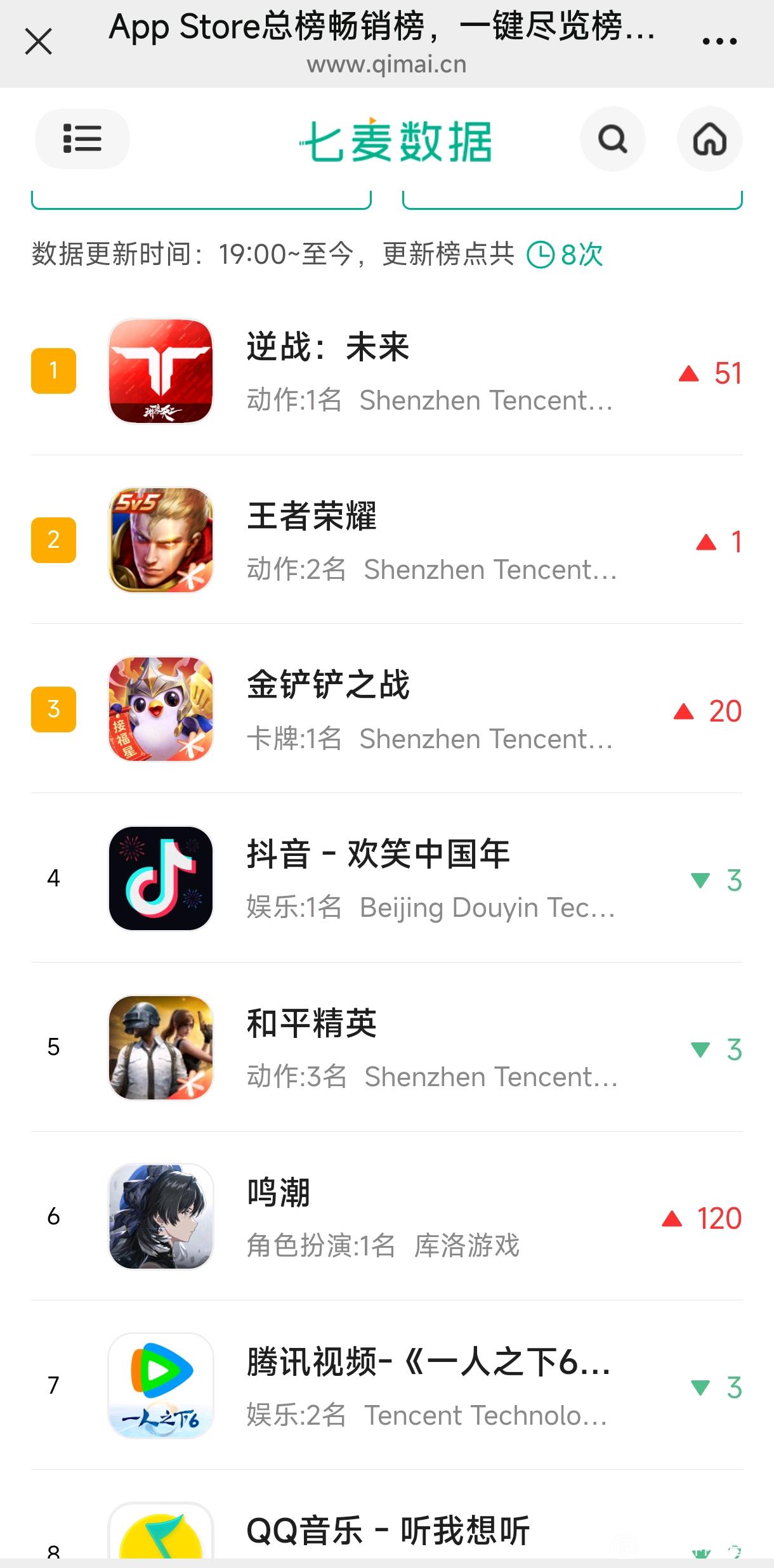Open the 腾讯视频 ranking row
The image size is (774, 1568).
(387, 1386)
